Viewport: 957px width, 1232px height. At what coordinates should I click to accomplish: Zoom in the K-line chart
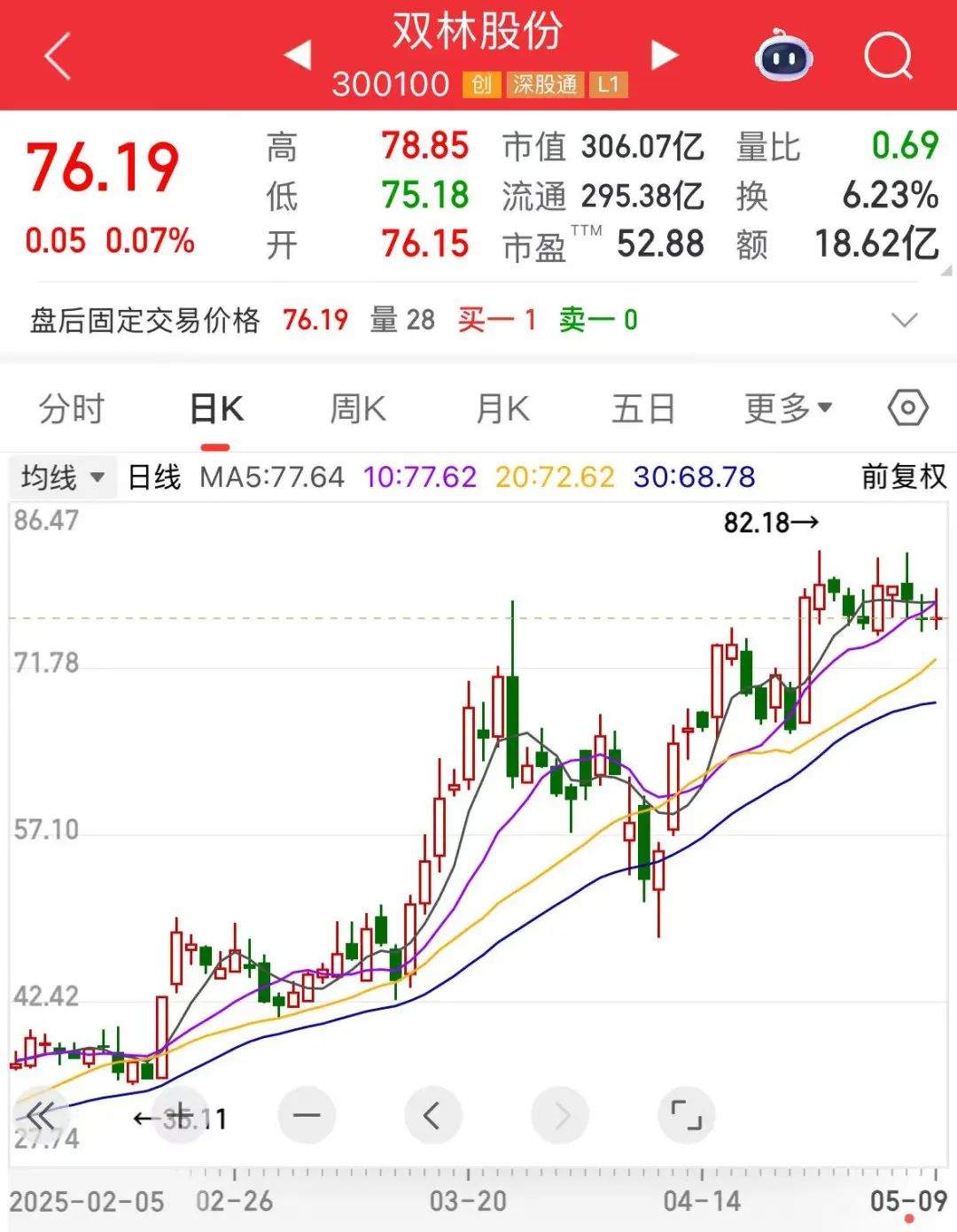[180, 1115]
